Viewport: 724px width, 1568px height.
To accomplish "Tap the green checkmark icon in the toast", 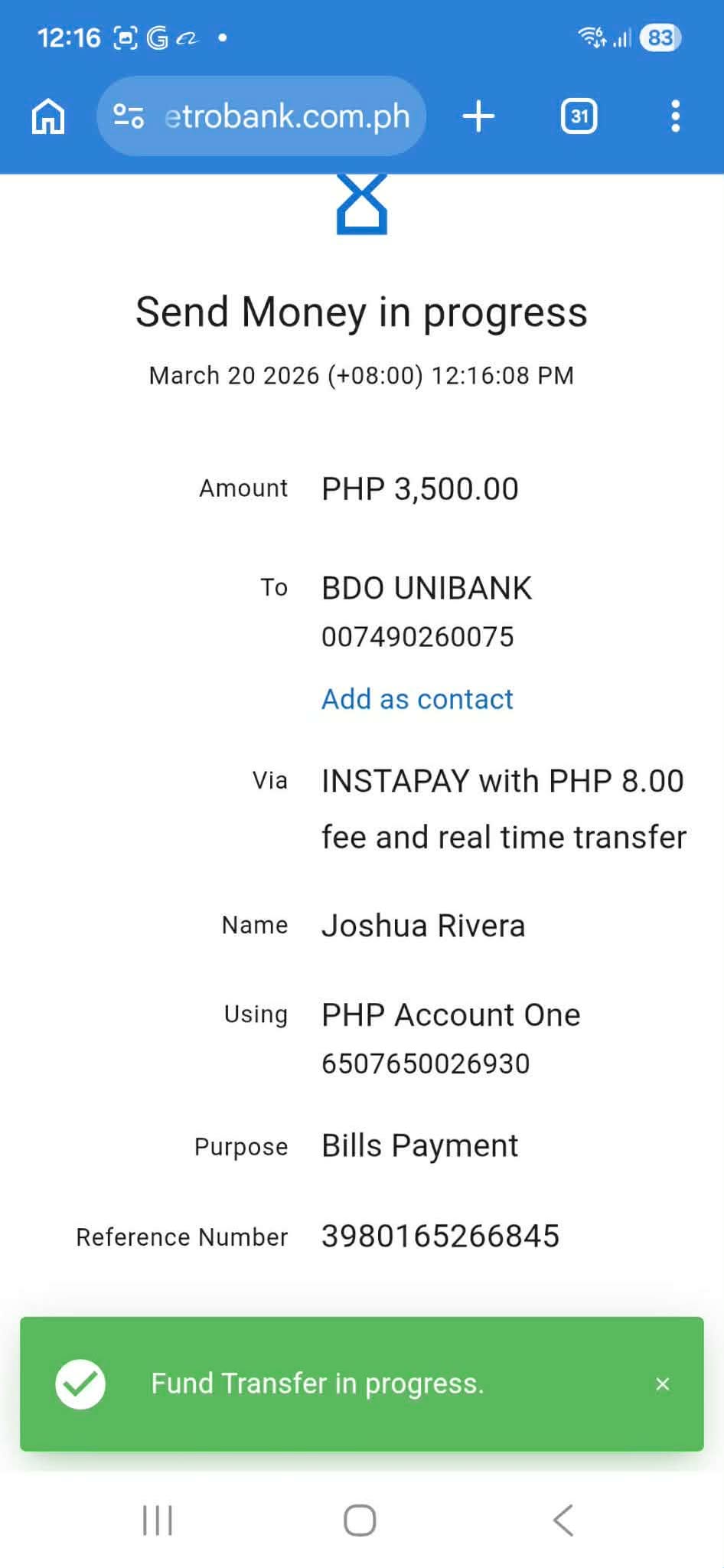I will (80, 1383).
